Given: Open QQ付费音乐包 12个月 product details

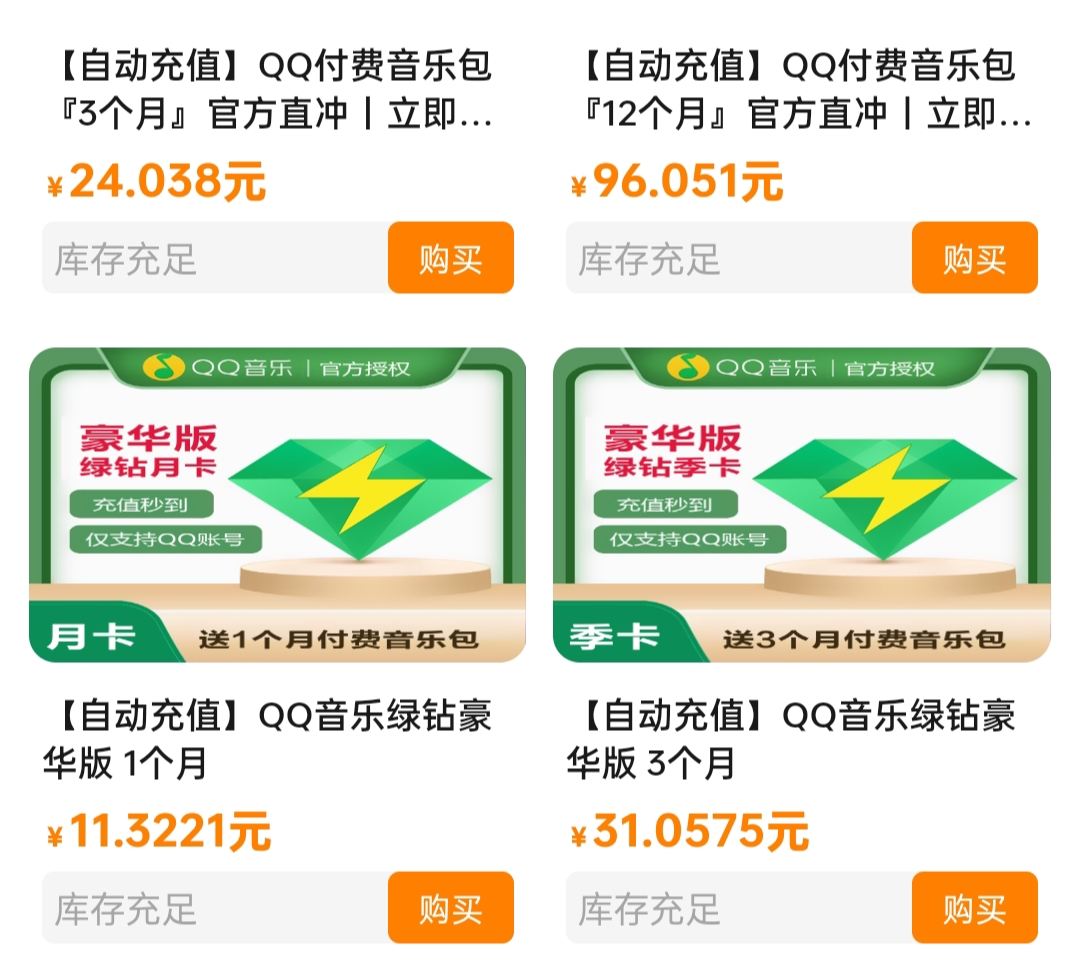Looking at the screenshot, I should (x=800, y=91).
